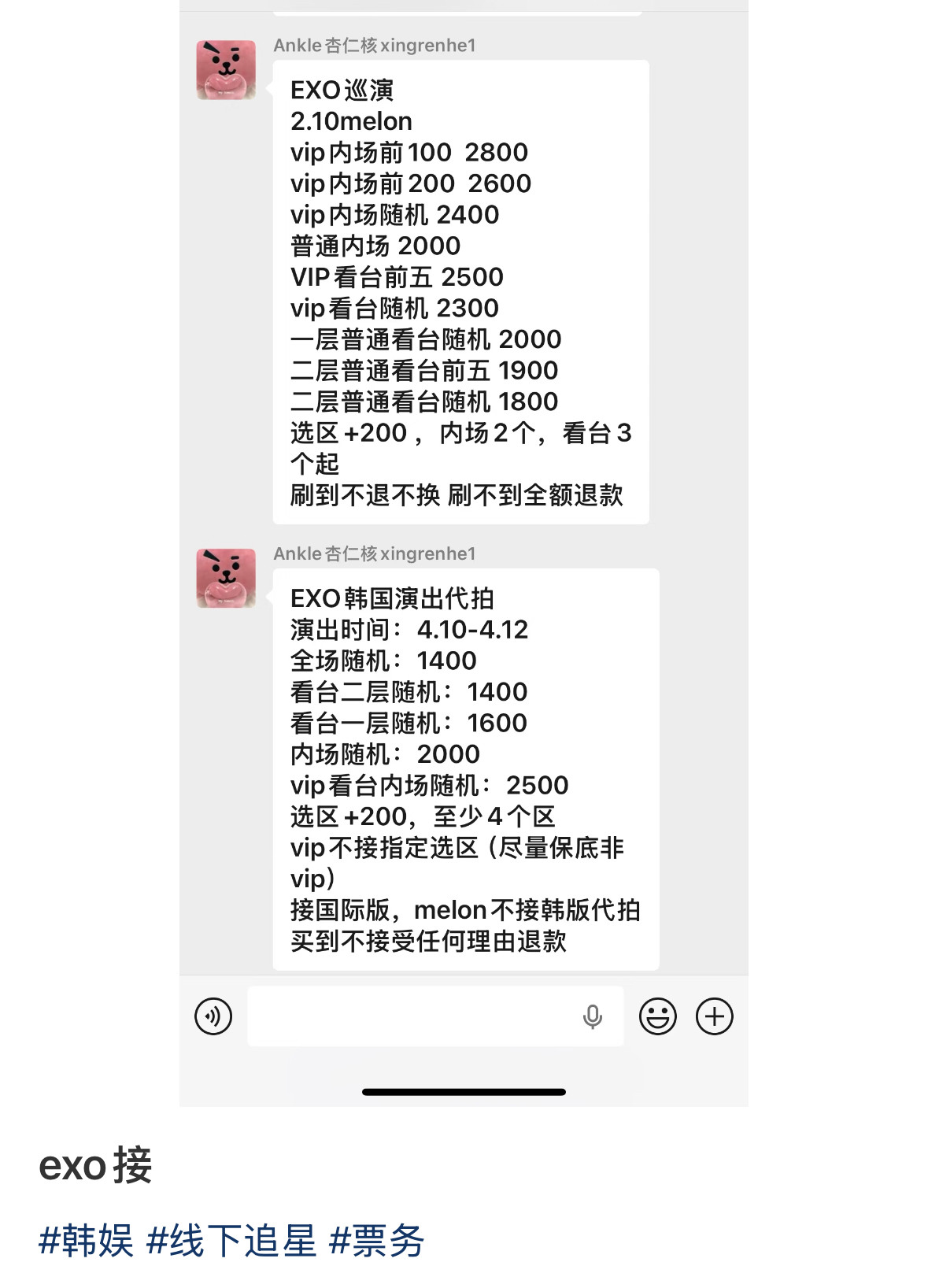View the post's chat screenshot image fullscreen
Image resolution: width=928 pixels, height=1288 pixels.
(464, 553)
